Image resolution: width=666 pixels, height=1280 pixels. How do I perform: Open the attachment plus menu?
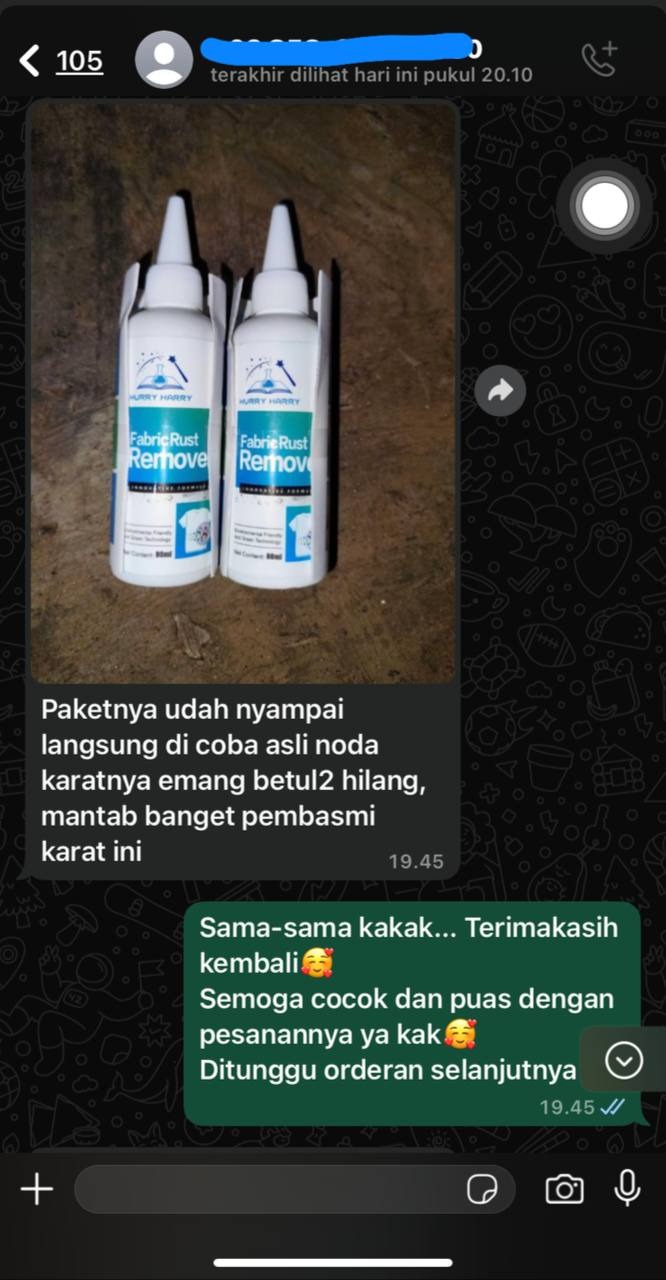point(37,1189)
